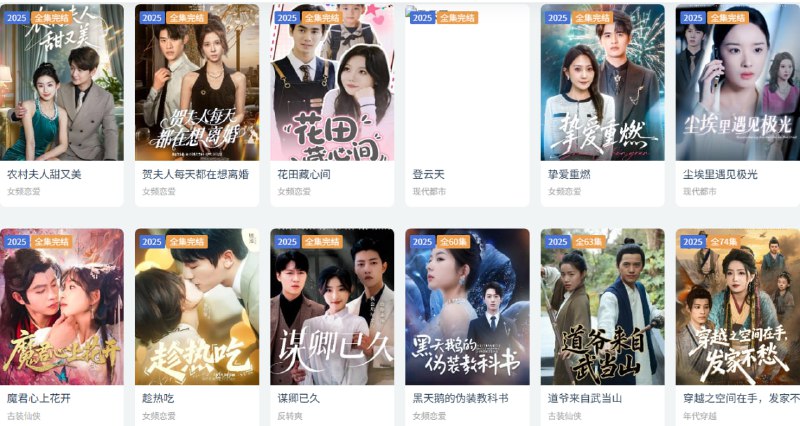
Task: Open 黑天鹅的伪装教科书 drama card
Action: coord(467,308)
